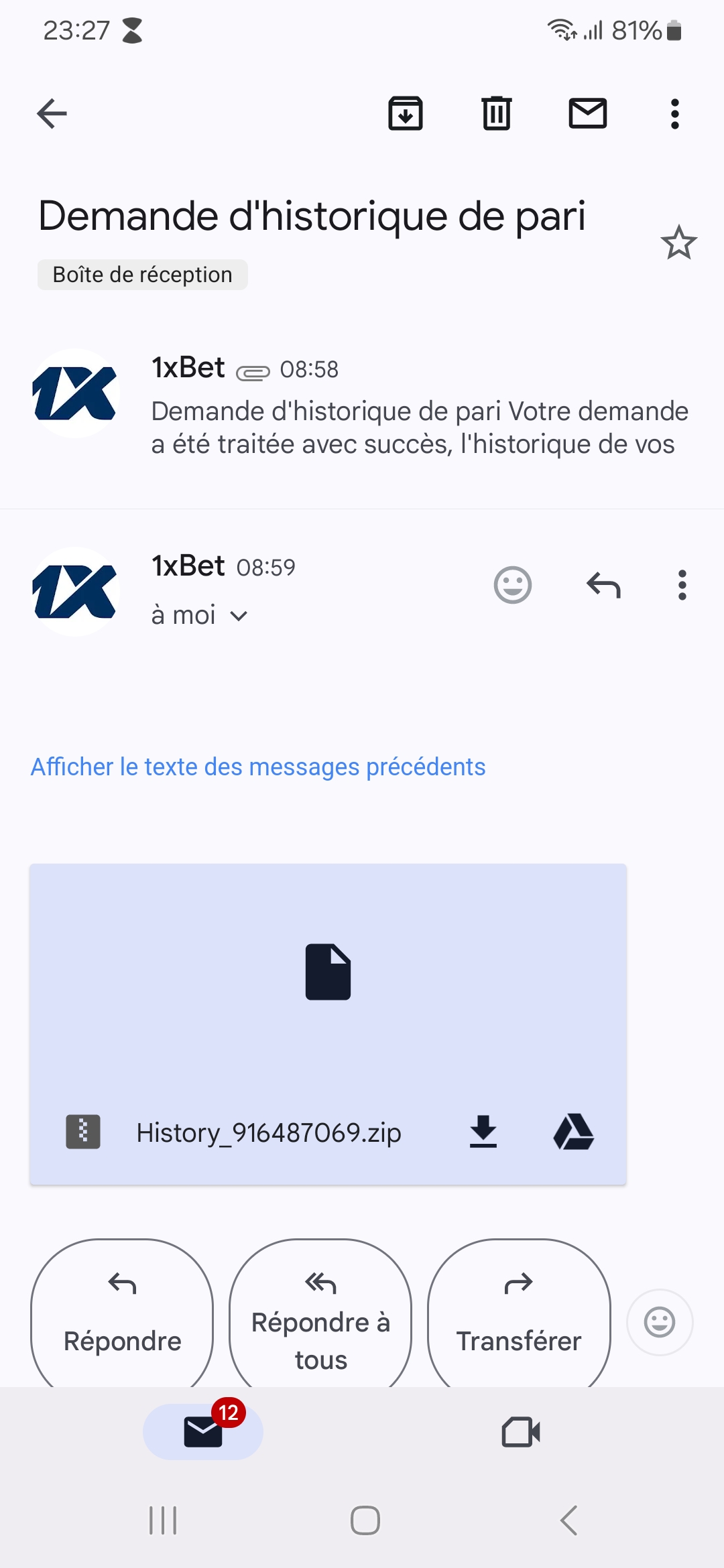This screenshot has height=1568, width=724.
Task: Archive this email conversation
Action: click(x=406, y=113)
